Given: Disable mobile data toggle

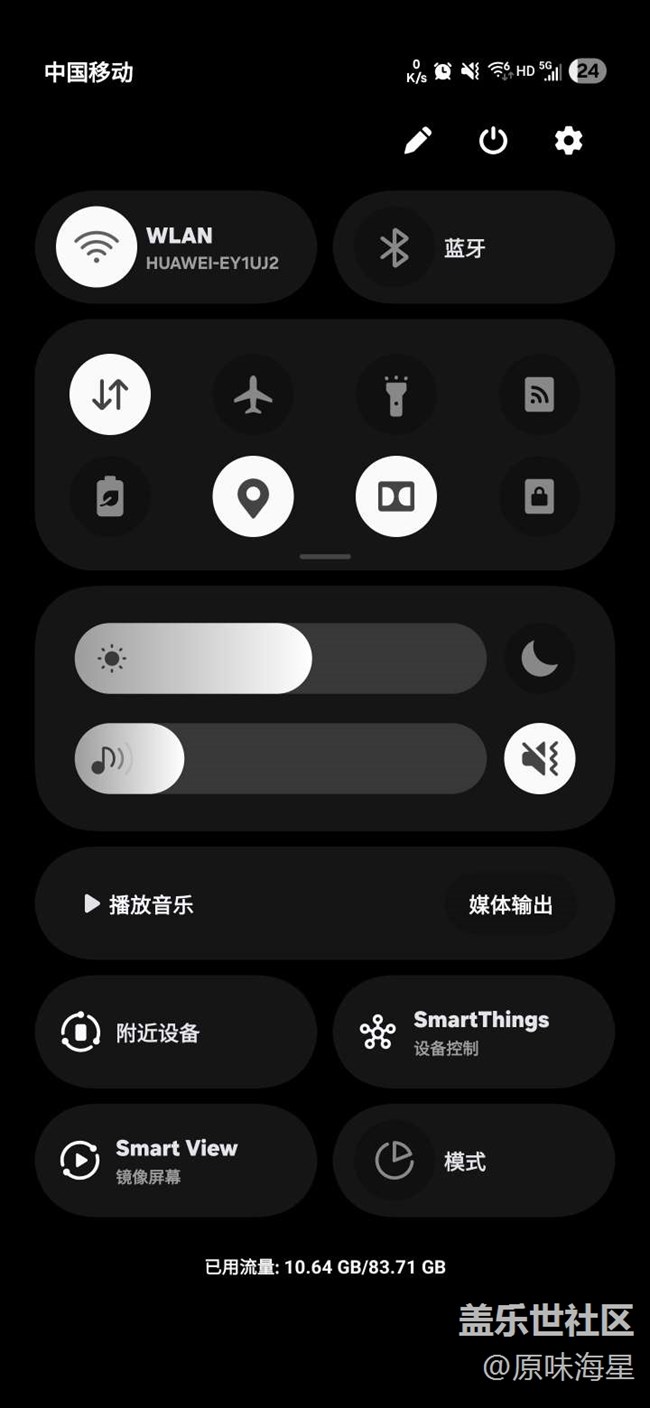Looking at the screenshot, I should pos(110,395).
